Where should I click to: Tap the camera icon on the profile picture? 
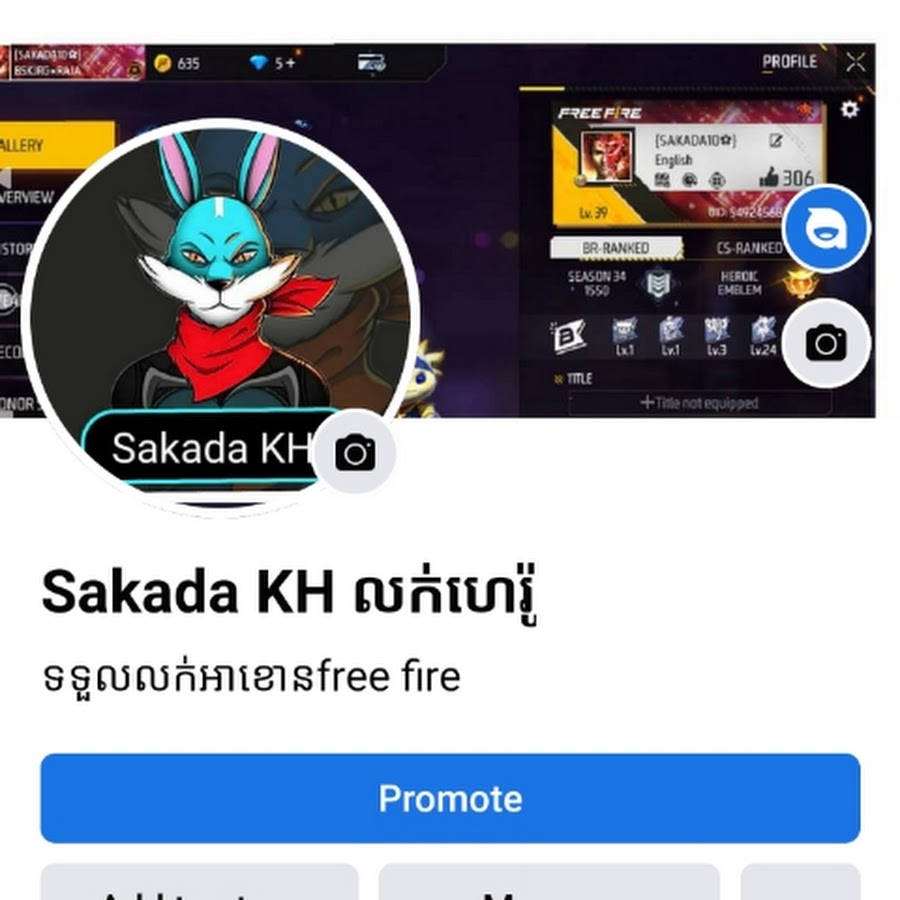click(x=355, y=453)
